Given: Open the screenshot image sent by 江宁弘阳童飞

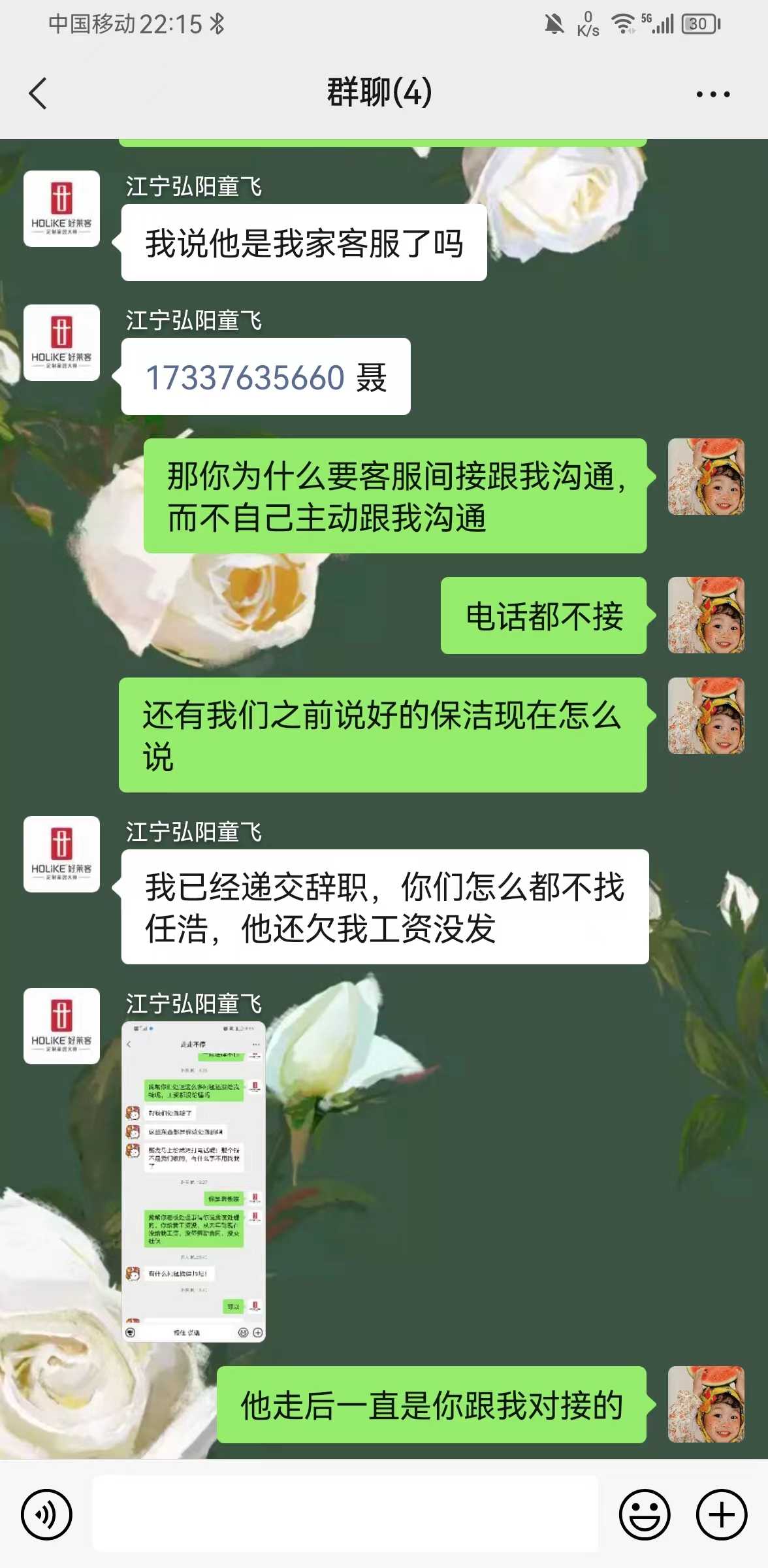Looking at the screenshot, I should coord(193,1181).
